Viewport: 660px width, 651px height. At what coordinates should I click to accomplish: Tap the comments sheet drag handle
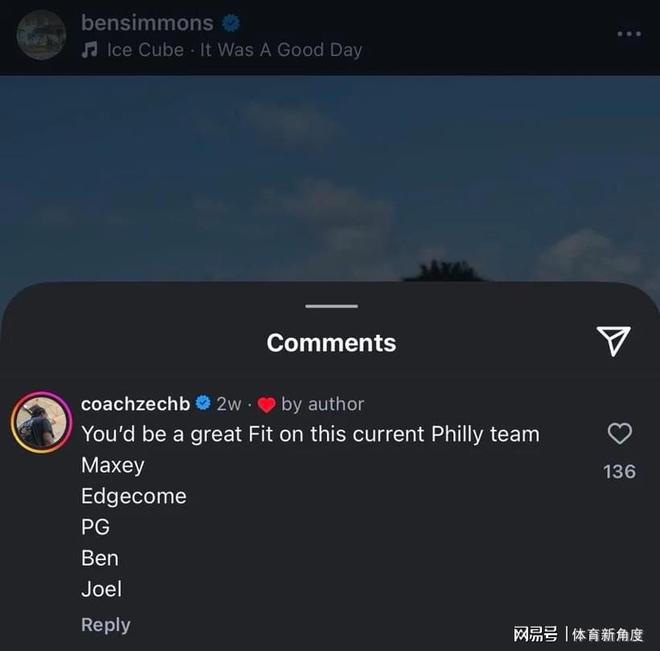331,306
